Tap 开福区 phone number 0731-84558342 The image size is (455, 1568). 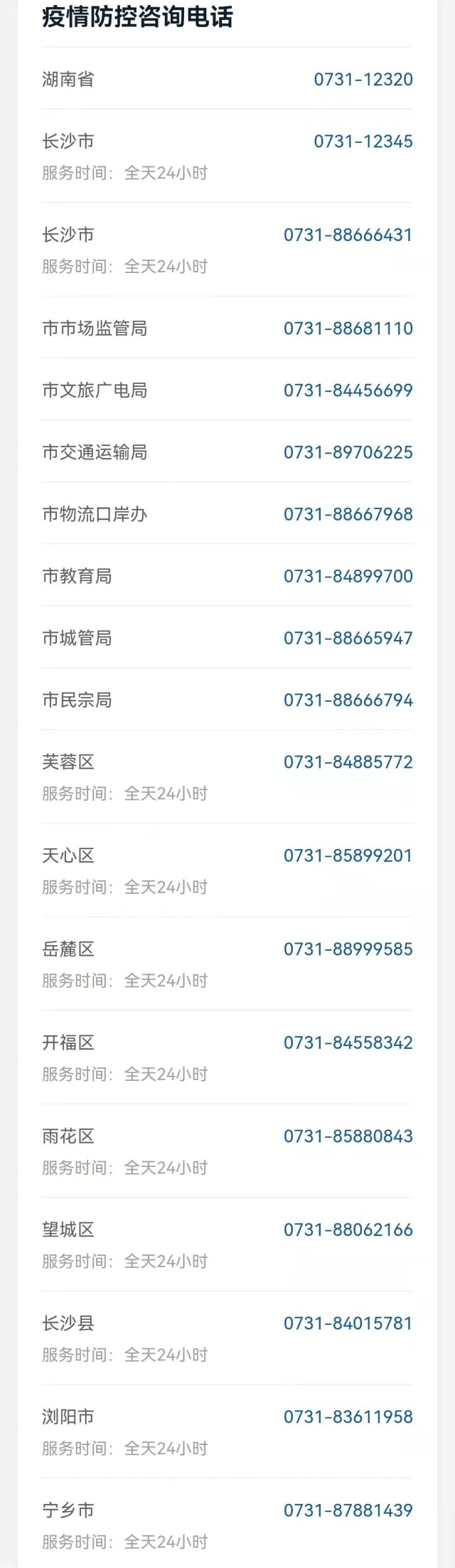click(x=348, y=1043)
